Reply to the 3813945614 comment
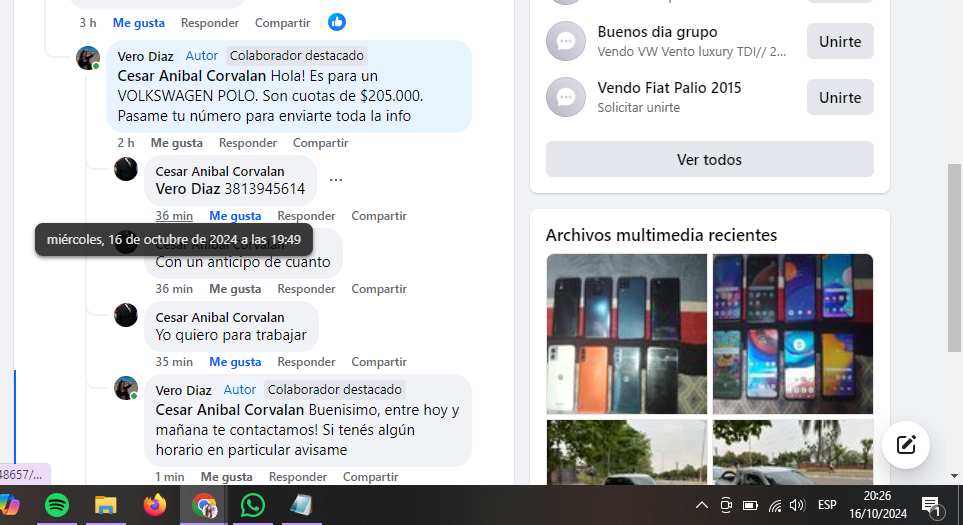963x525 pixels. point(306,216)
